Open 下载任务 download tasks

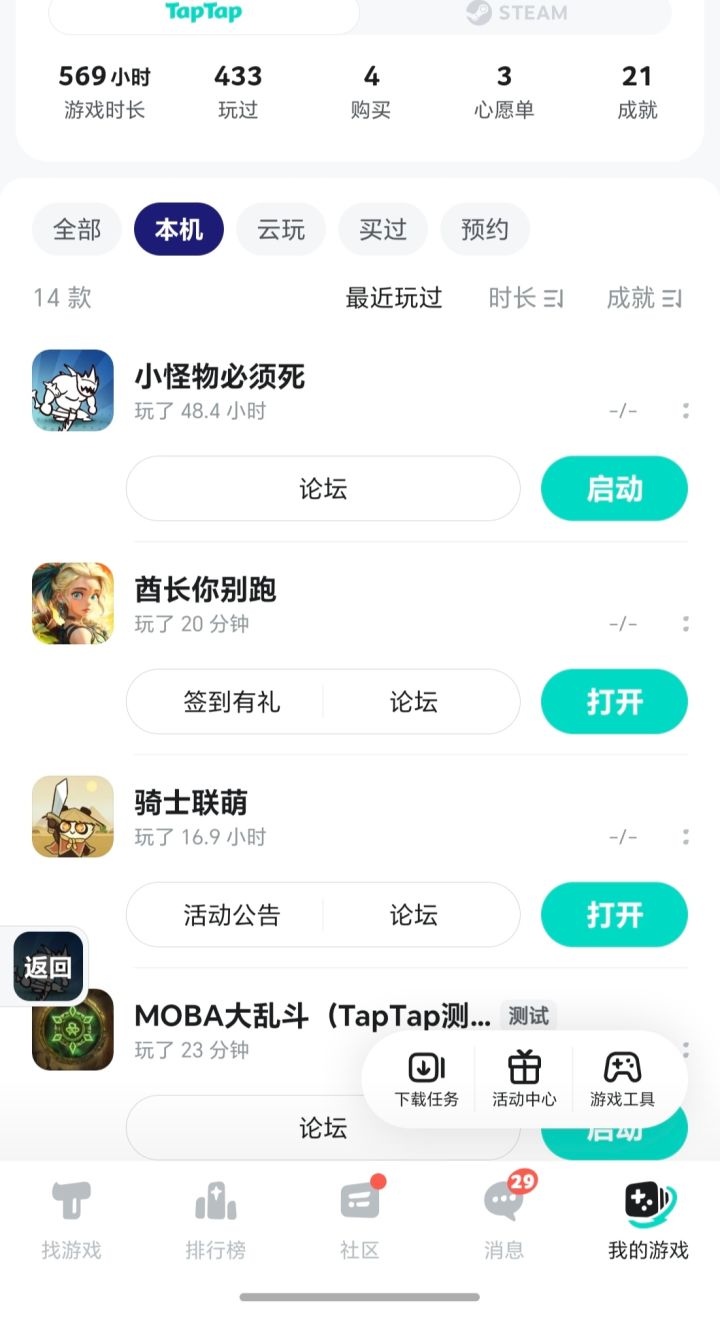click(427, 1080)
